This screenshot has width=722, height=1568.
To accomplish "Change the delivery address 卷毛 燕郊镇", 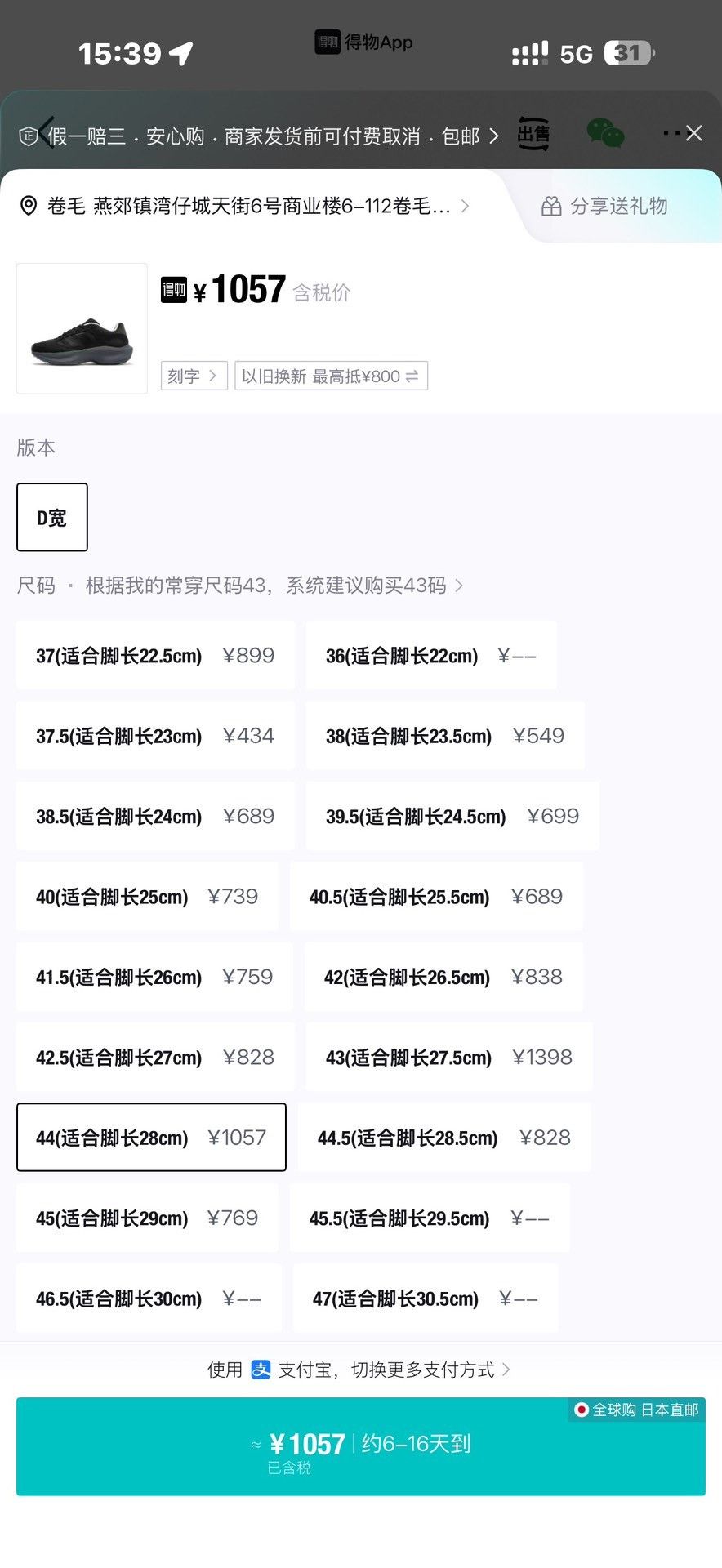I will [244, 206].
